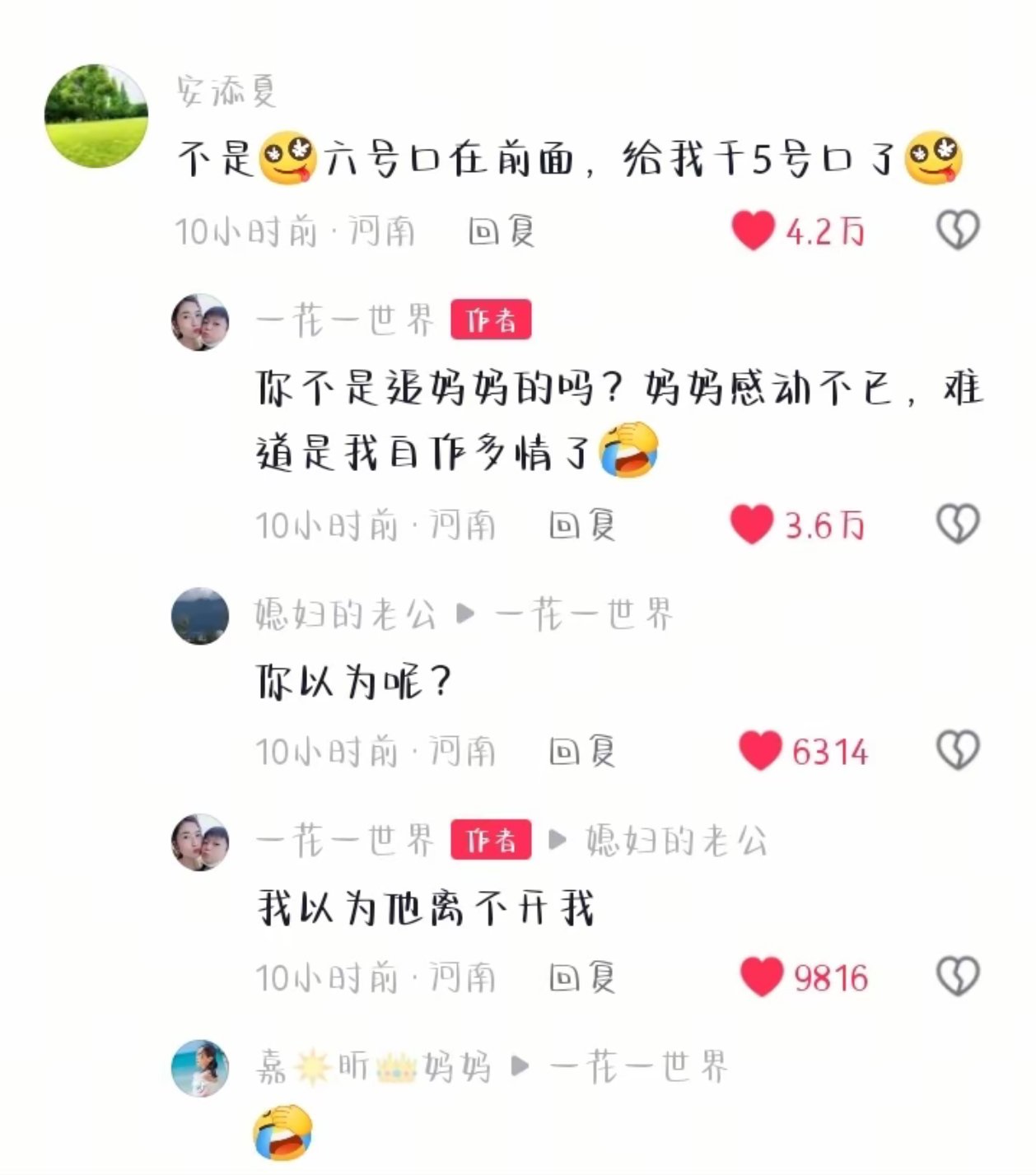Open 嘉昕妈妈's profile avatar

point(199,1068)
